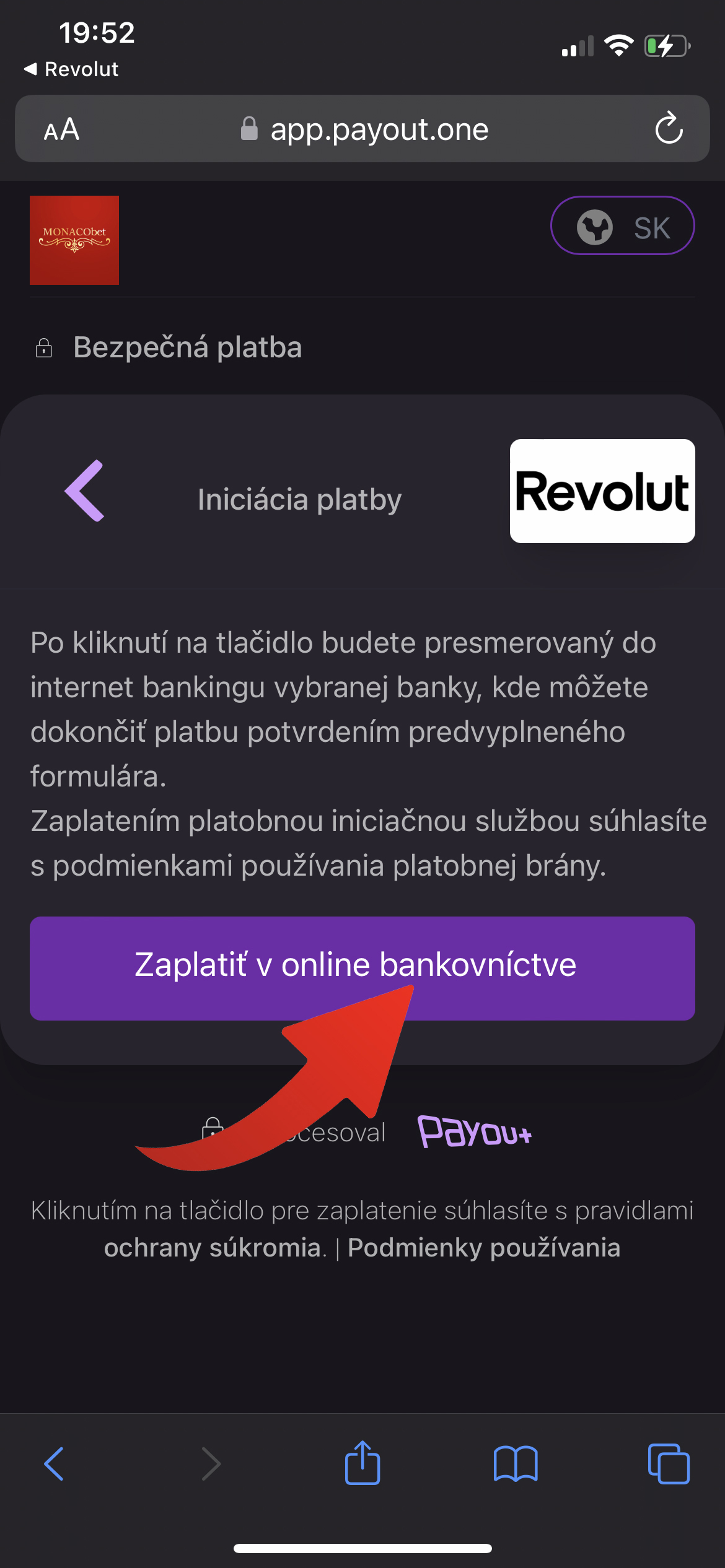The height and width of the screenshot is (1568, 725).
Task: Open the SK language selector
Action: pos(622,226)
